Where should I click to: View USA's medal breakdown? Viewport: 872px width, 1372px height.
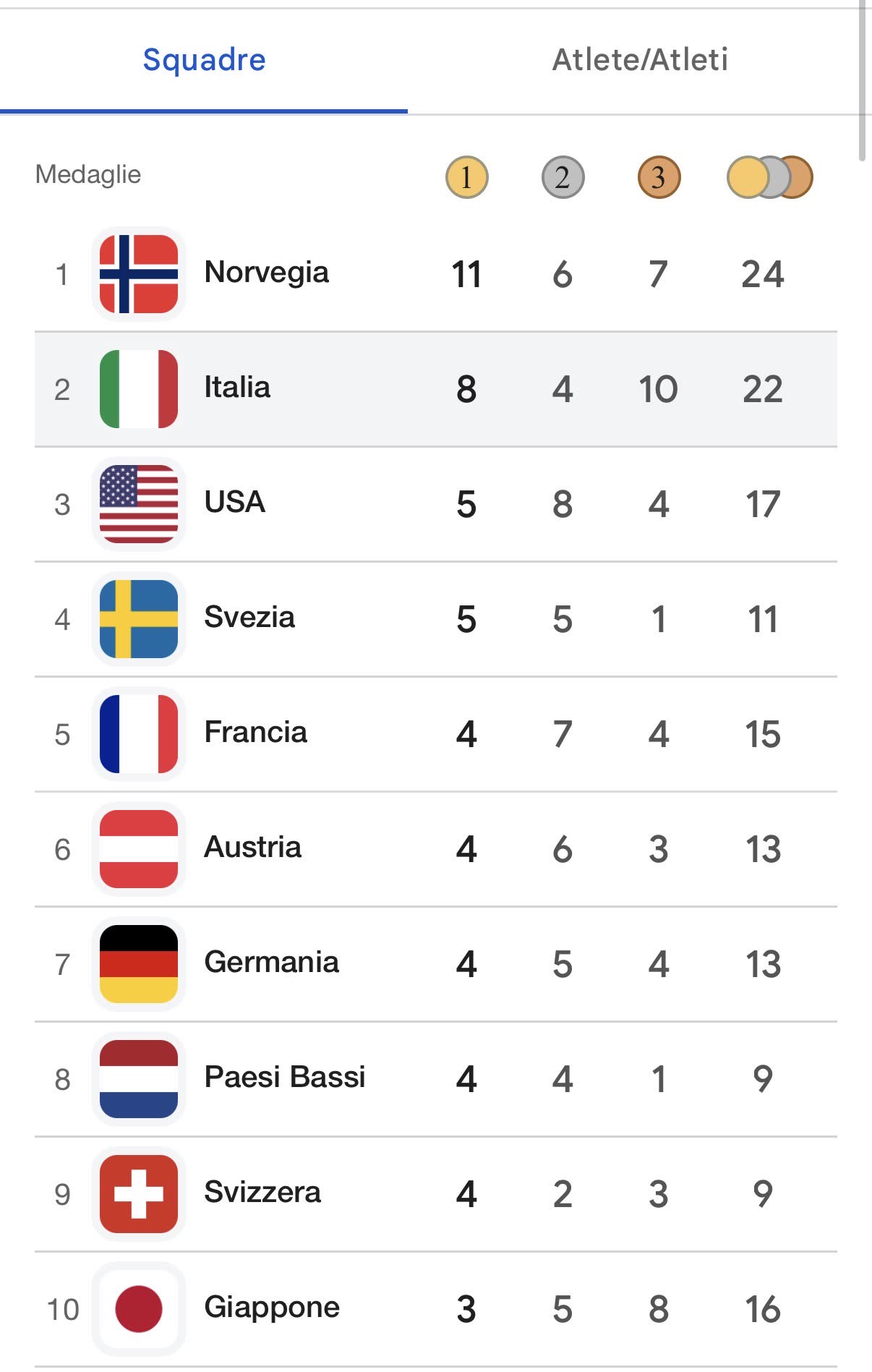pyautogui.click(x=436, y=504)
